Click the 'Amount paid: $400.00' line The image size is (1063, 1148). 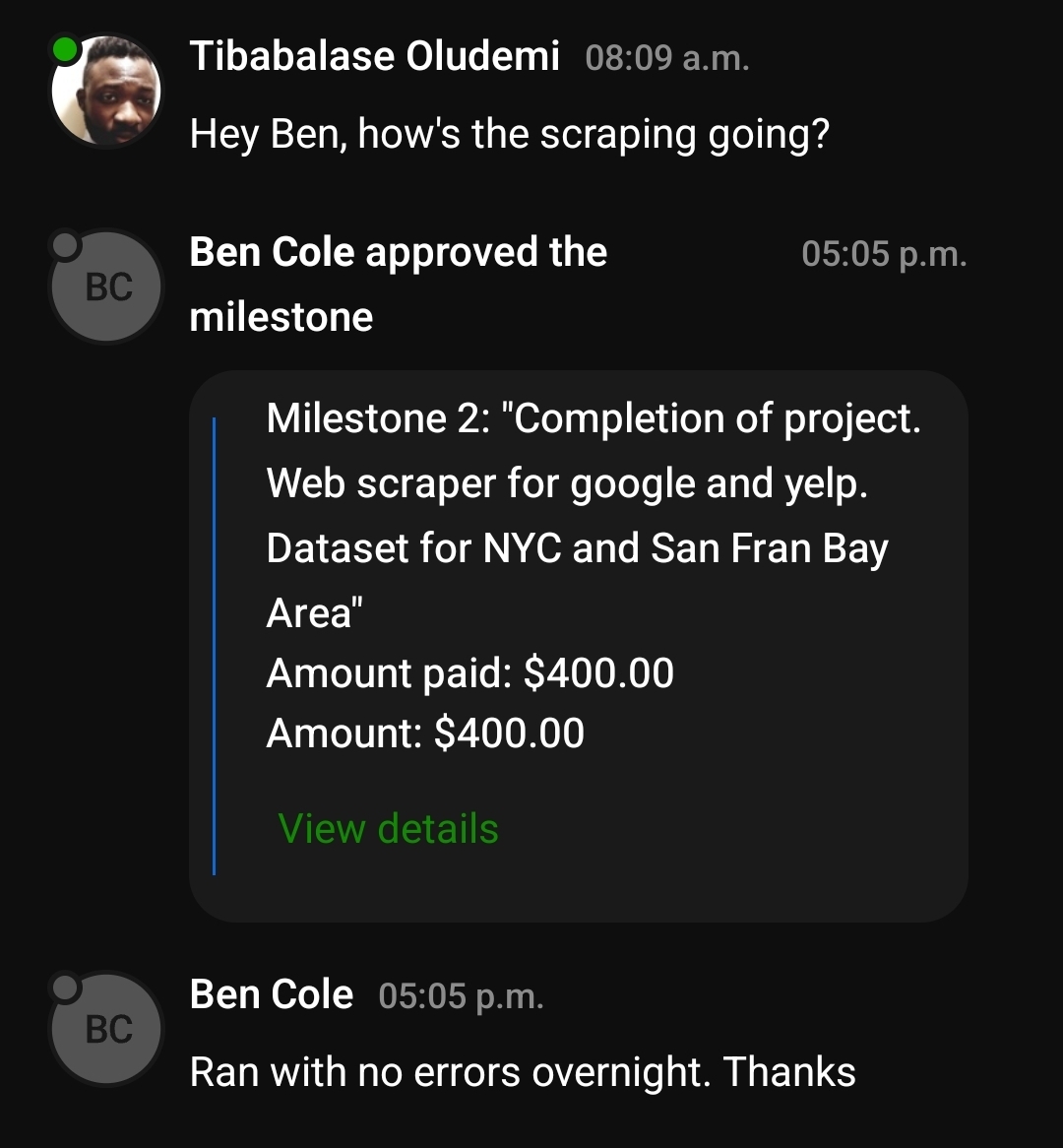469,673
